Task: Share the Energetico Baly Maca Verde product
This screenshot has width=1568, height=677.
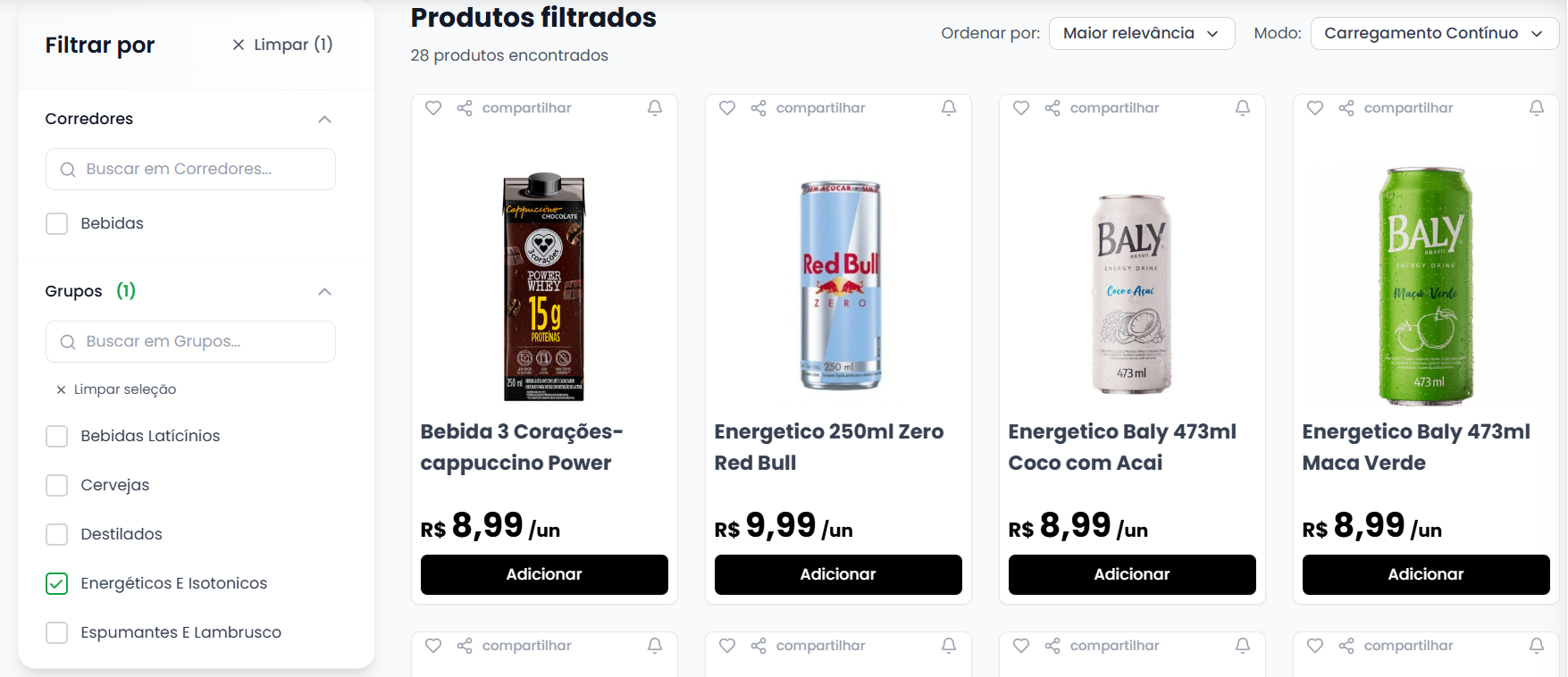Action: click(x=1399, y=108)
